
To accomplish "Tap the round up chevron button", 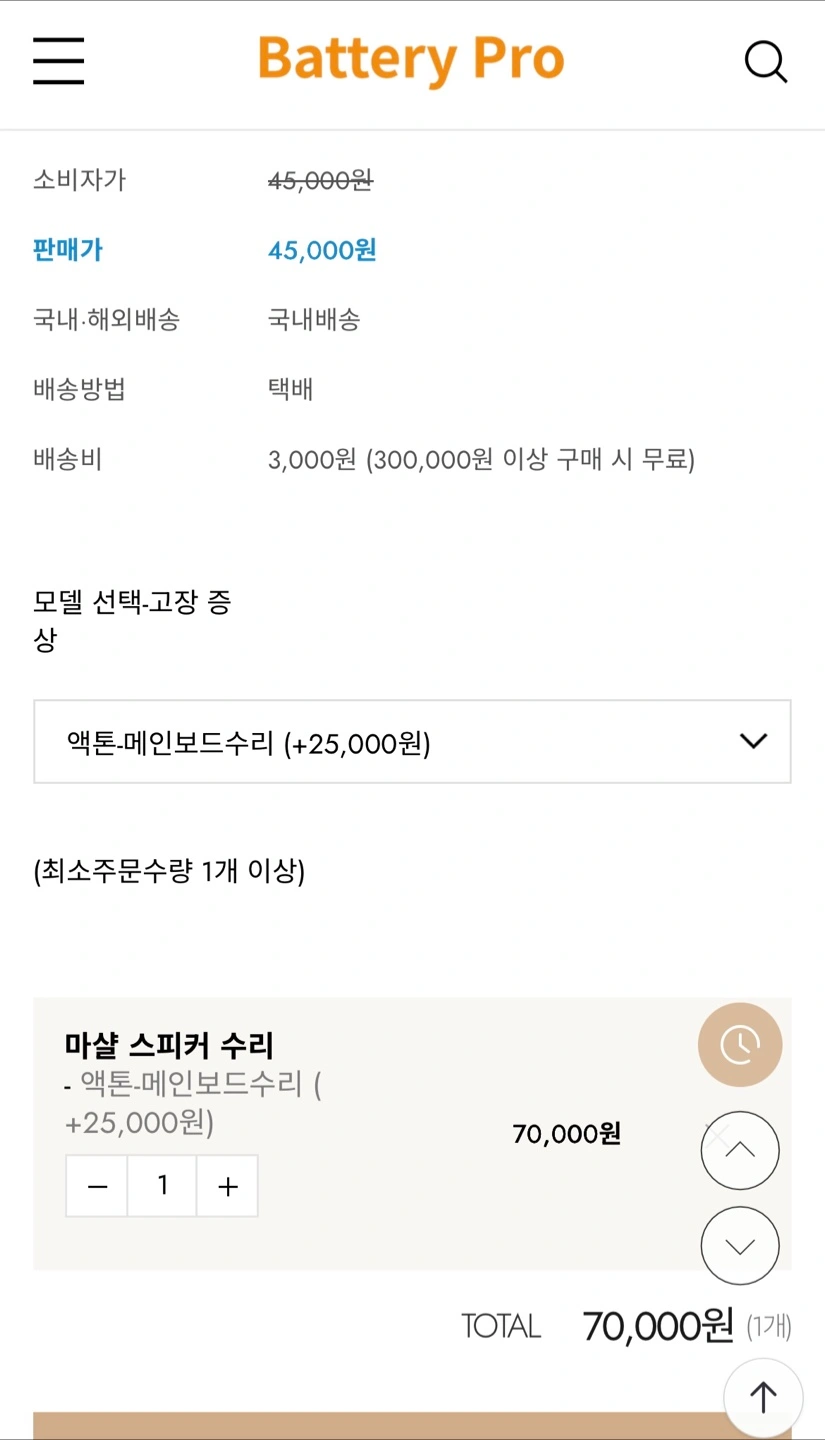I will point(740,1150).
